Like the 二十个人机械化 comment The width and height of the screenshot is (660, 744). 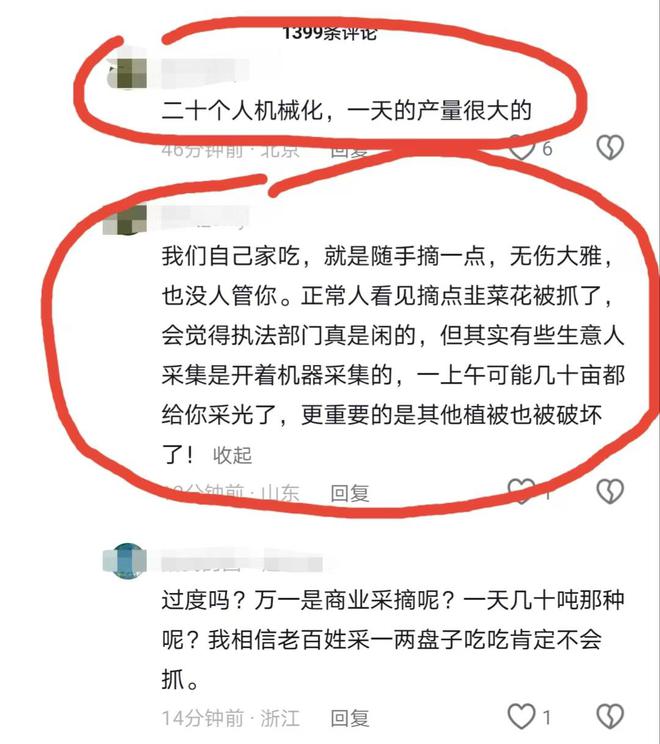point(522,148)
